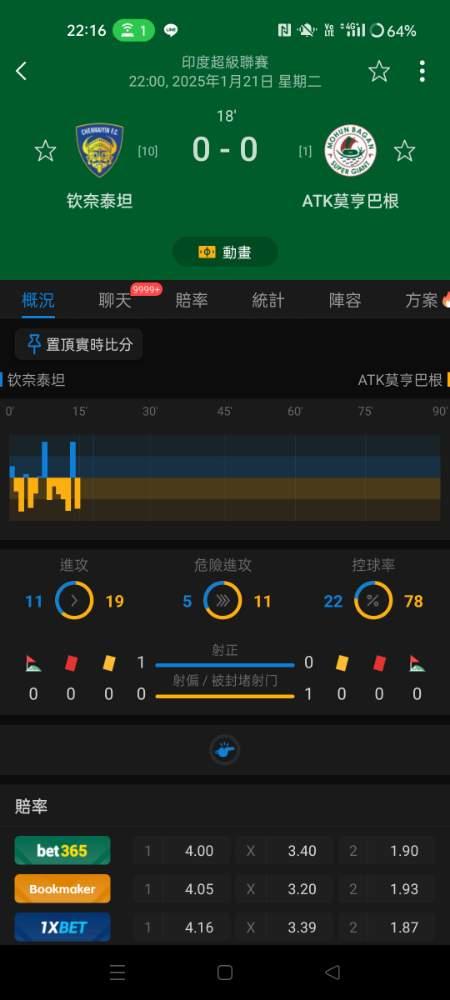Favorite this match with the header star
Viewport: 450px width, 1000px height.
[x=379, y=71]
